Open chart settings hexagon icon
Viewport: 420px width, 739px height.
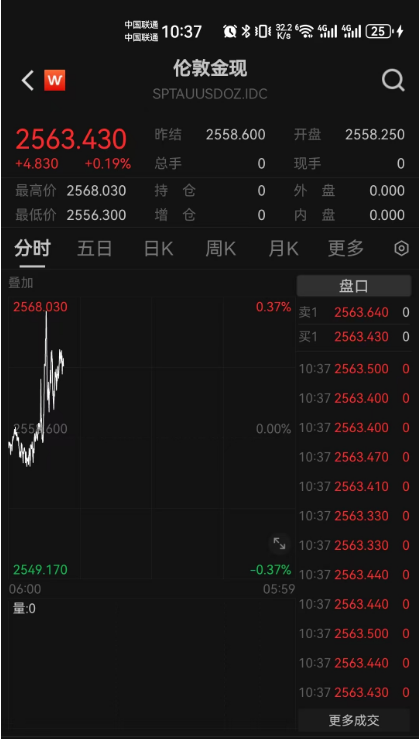pos(401,248)
